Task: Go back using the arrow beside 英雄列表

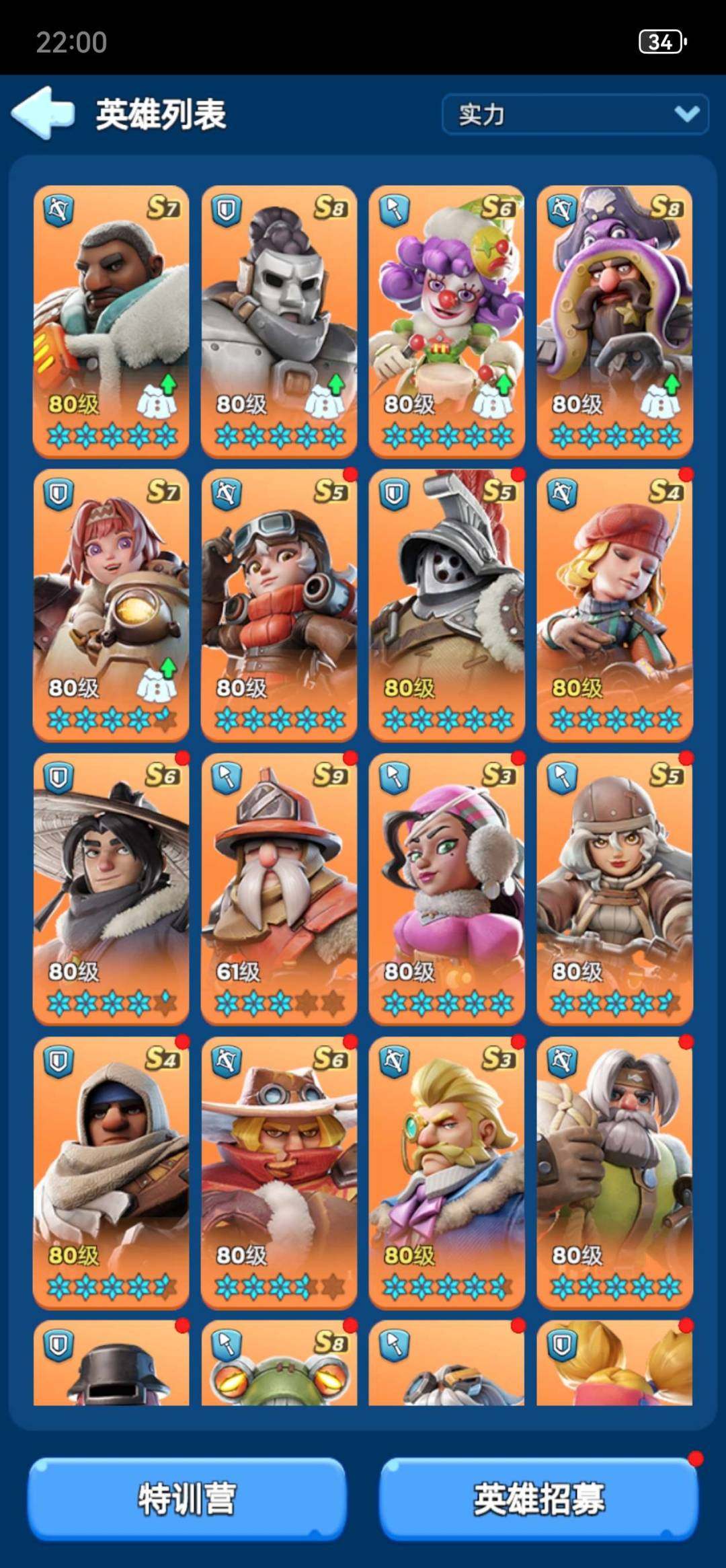Action: point(43,113)
